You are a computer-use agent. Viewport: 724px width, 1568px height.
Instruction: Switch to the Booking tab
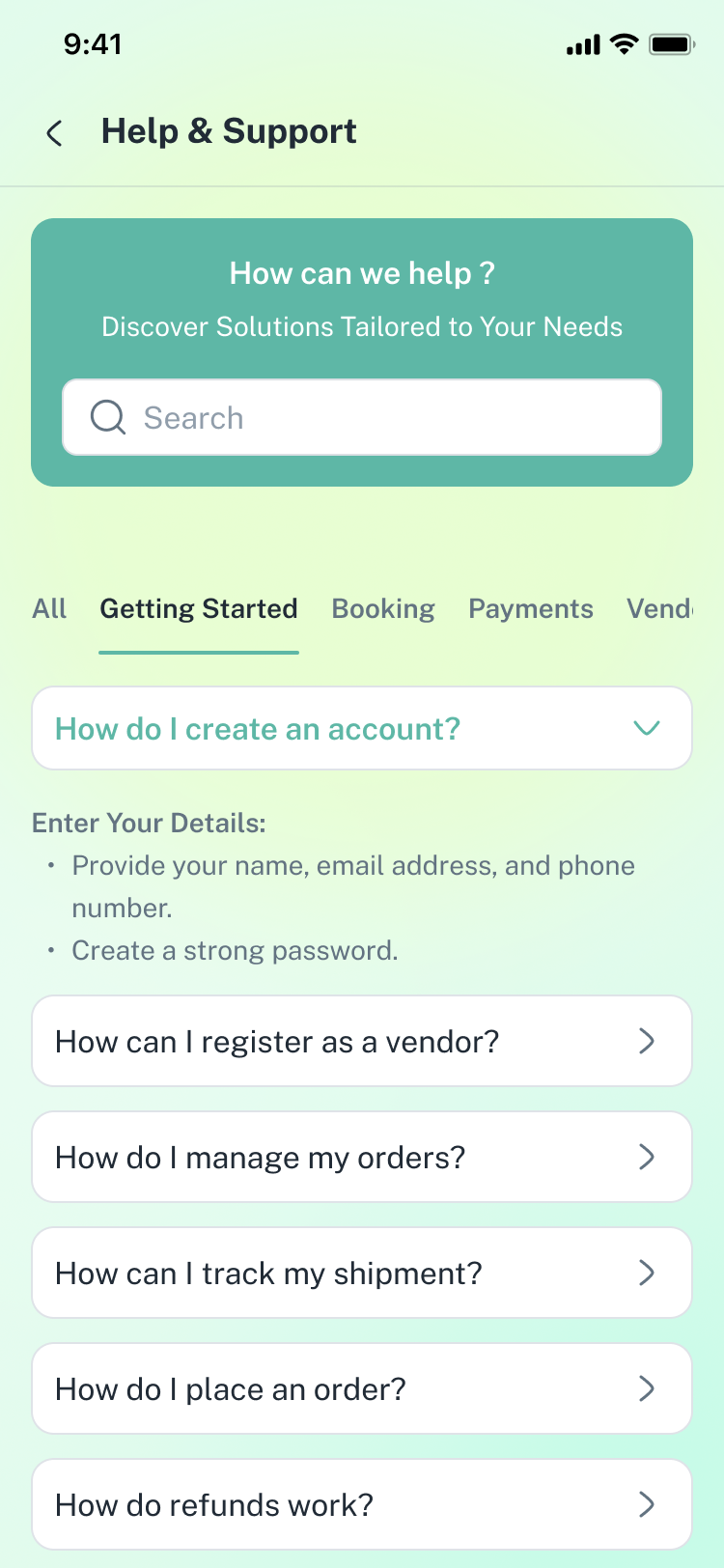coord(383,609)
